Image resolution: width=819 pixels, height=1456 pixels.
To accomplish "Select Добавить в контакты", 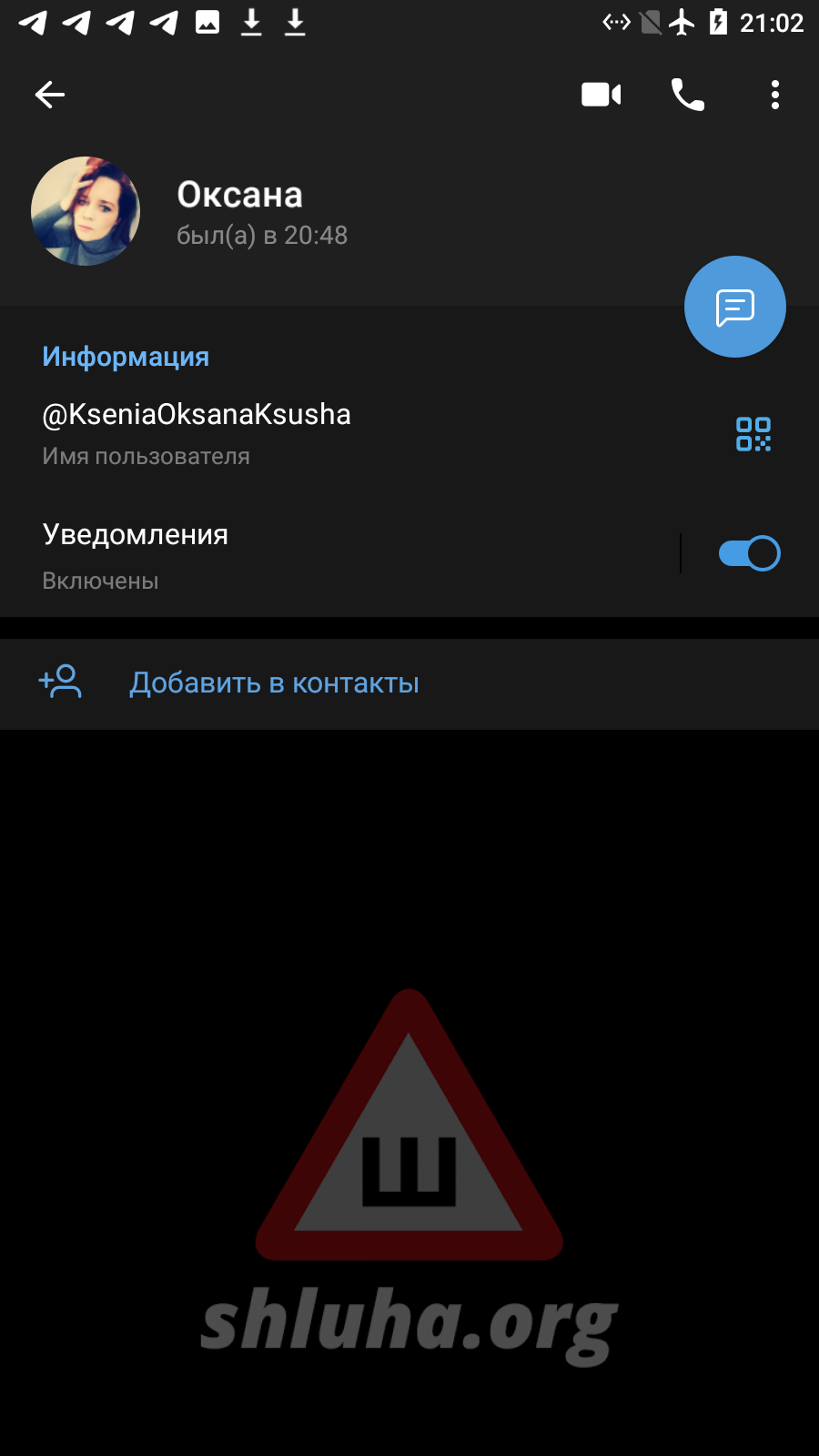I will coord(274,682).
